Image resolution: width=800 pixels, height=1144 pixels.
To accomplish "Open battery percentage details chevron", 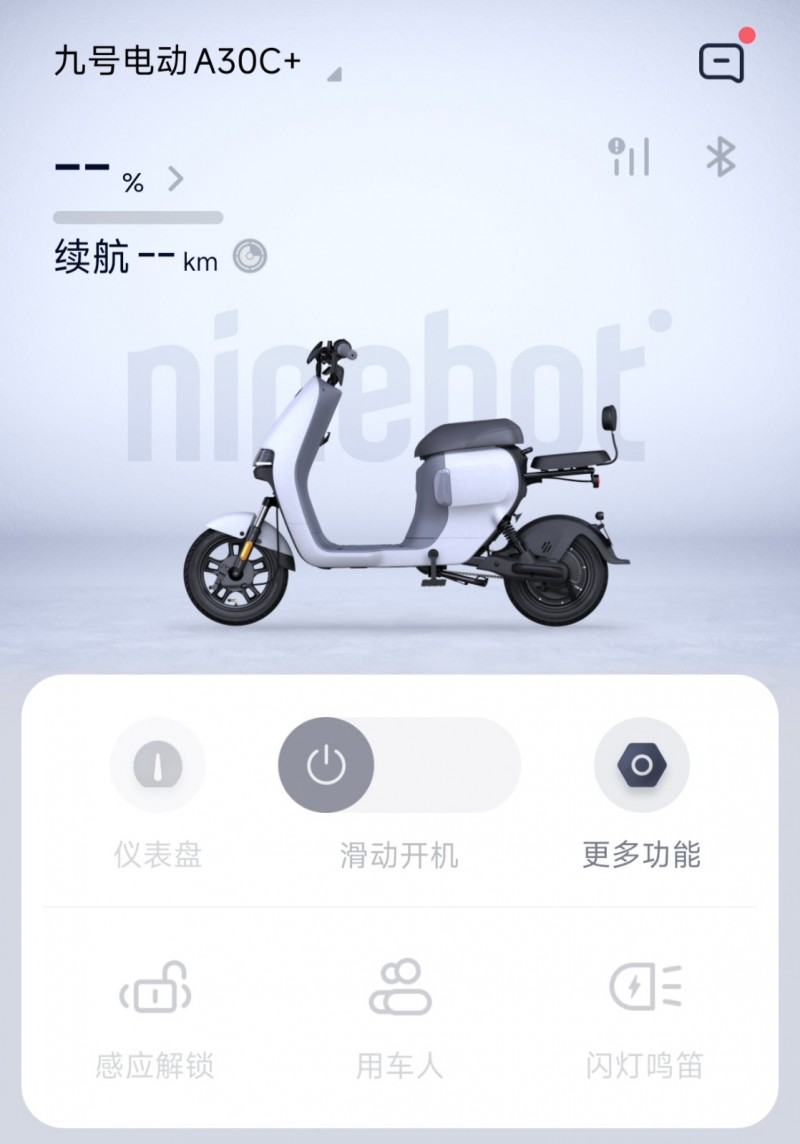I will click(x=176, y=179).
